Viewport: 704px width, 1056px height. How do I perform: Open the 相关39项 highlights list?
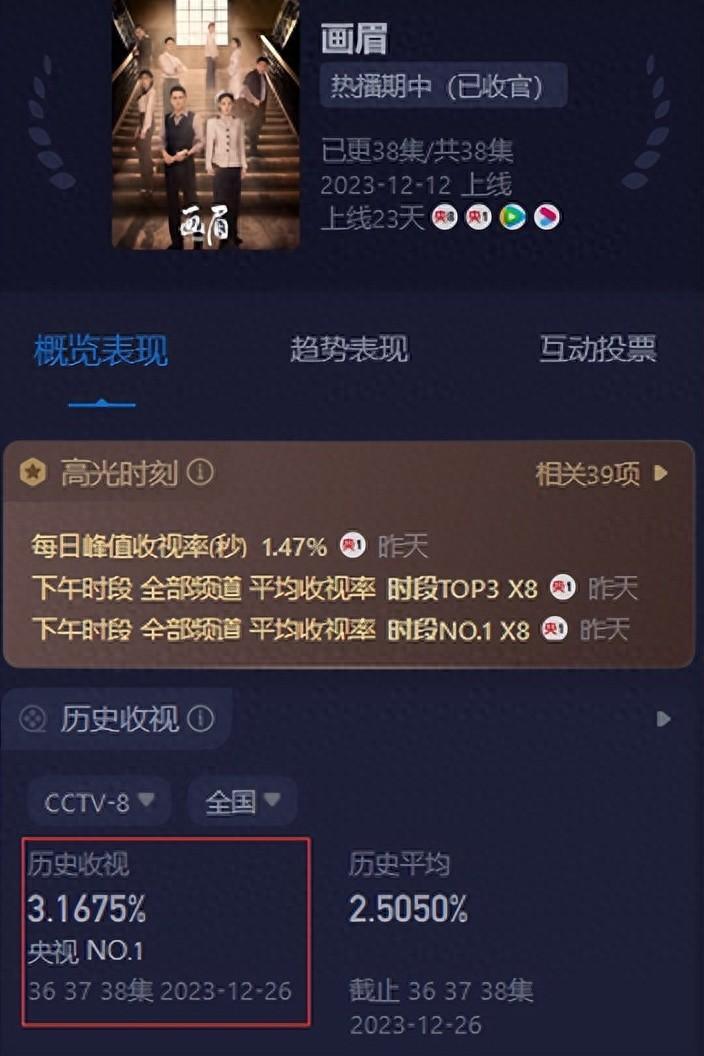tap(600, 474)
